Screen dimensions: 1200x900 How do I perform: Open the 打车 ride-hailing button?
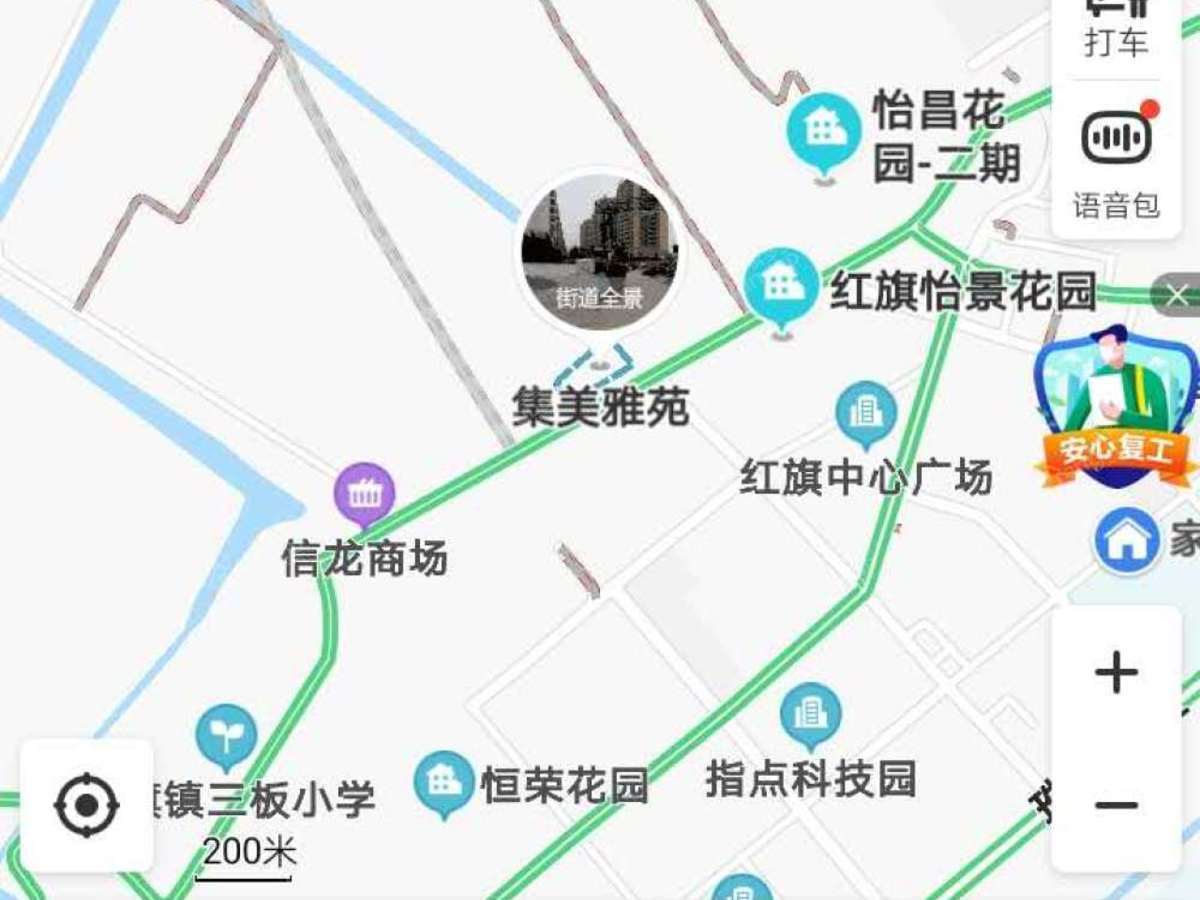[1116, 30]
